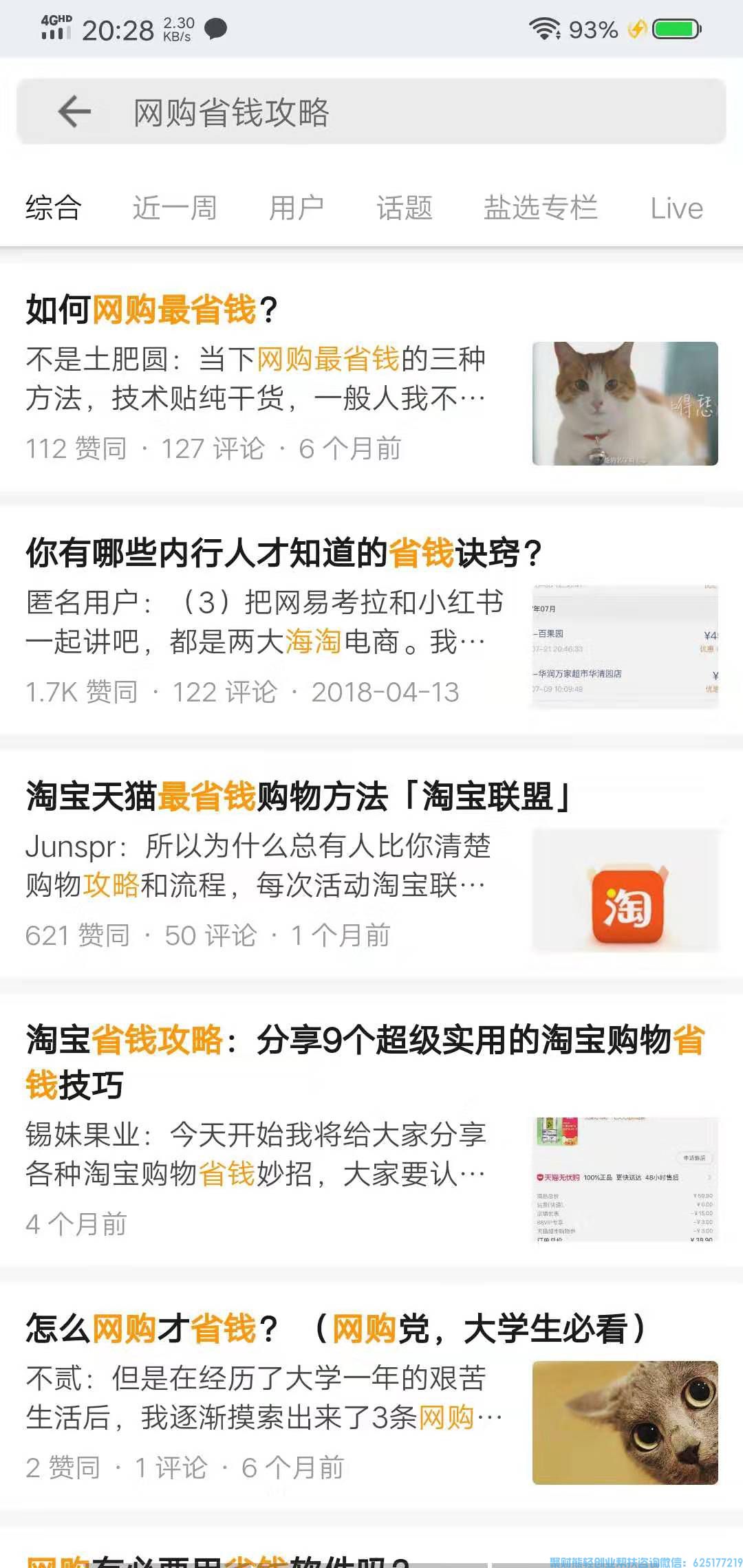This screenshot has width=743, height=1568.
Task: Go back using the arrow icon
Action: 74,111
